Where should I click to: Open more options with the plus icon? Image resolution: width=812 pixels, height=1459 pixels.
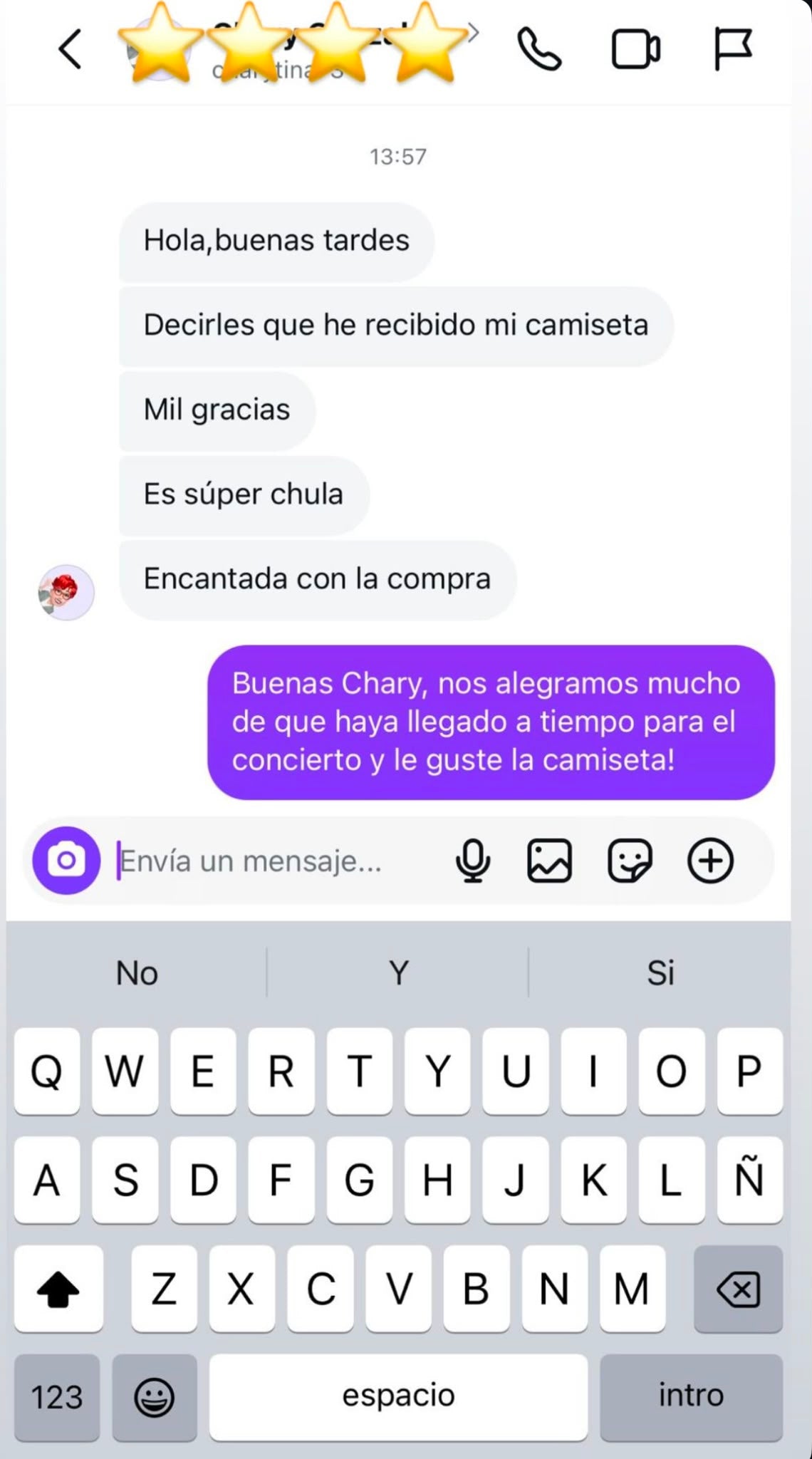tap(710, 861)
